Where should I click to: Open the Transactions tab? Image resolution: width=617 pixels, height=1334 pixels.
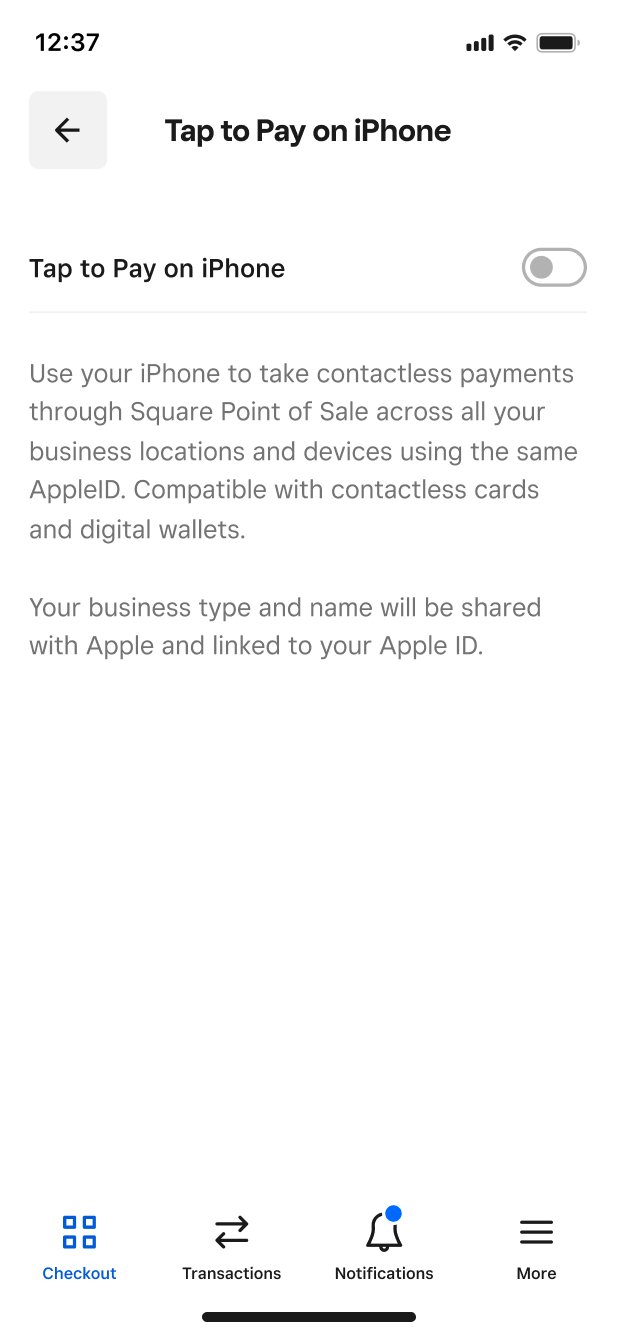[231, 1246]
